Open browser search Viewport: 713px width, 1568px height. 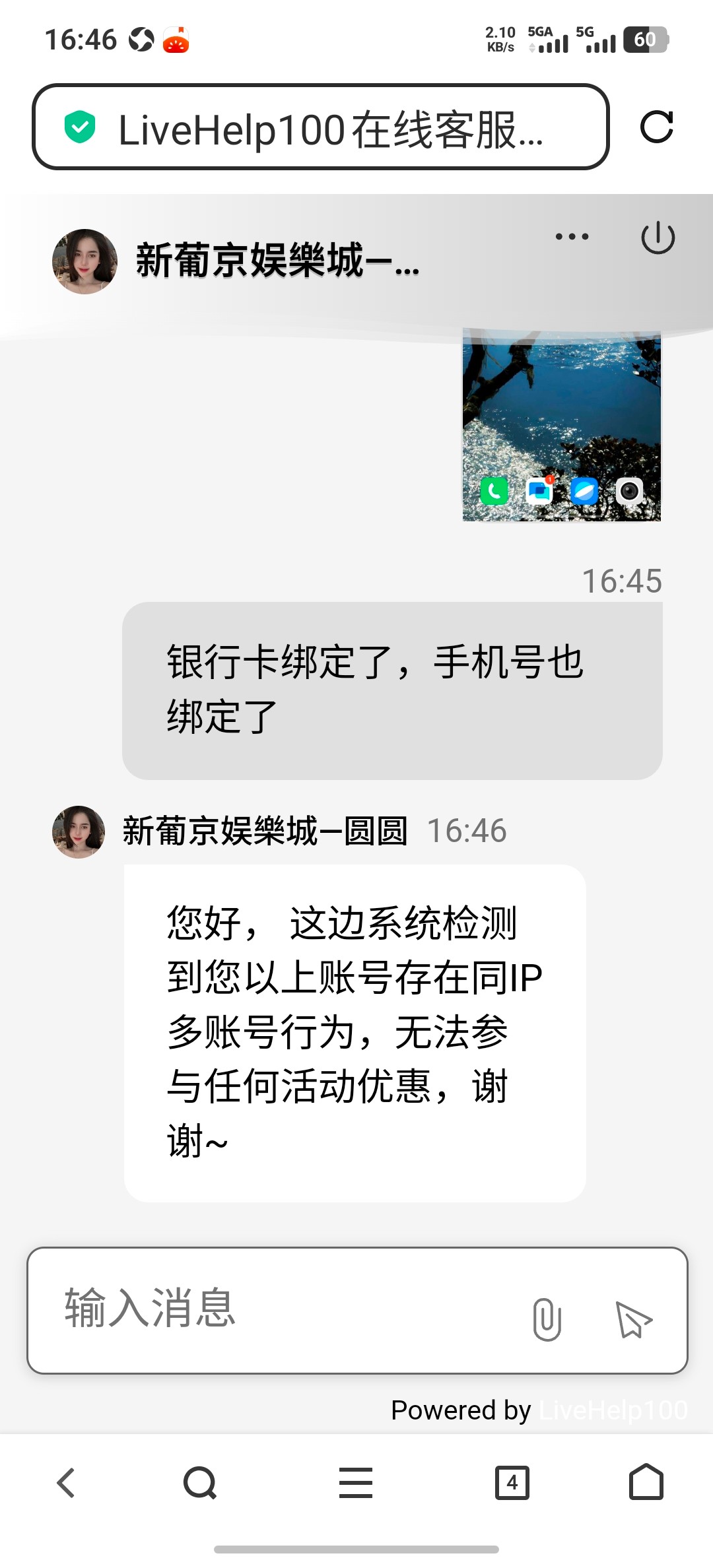[x=199, y=1483]
